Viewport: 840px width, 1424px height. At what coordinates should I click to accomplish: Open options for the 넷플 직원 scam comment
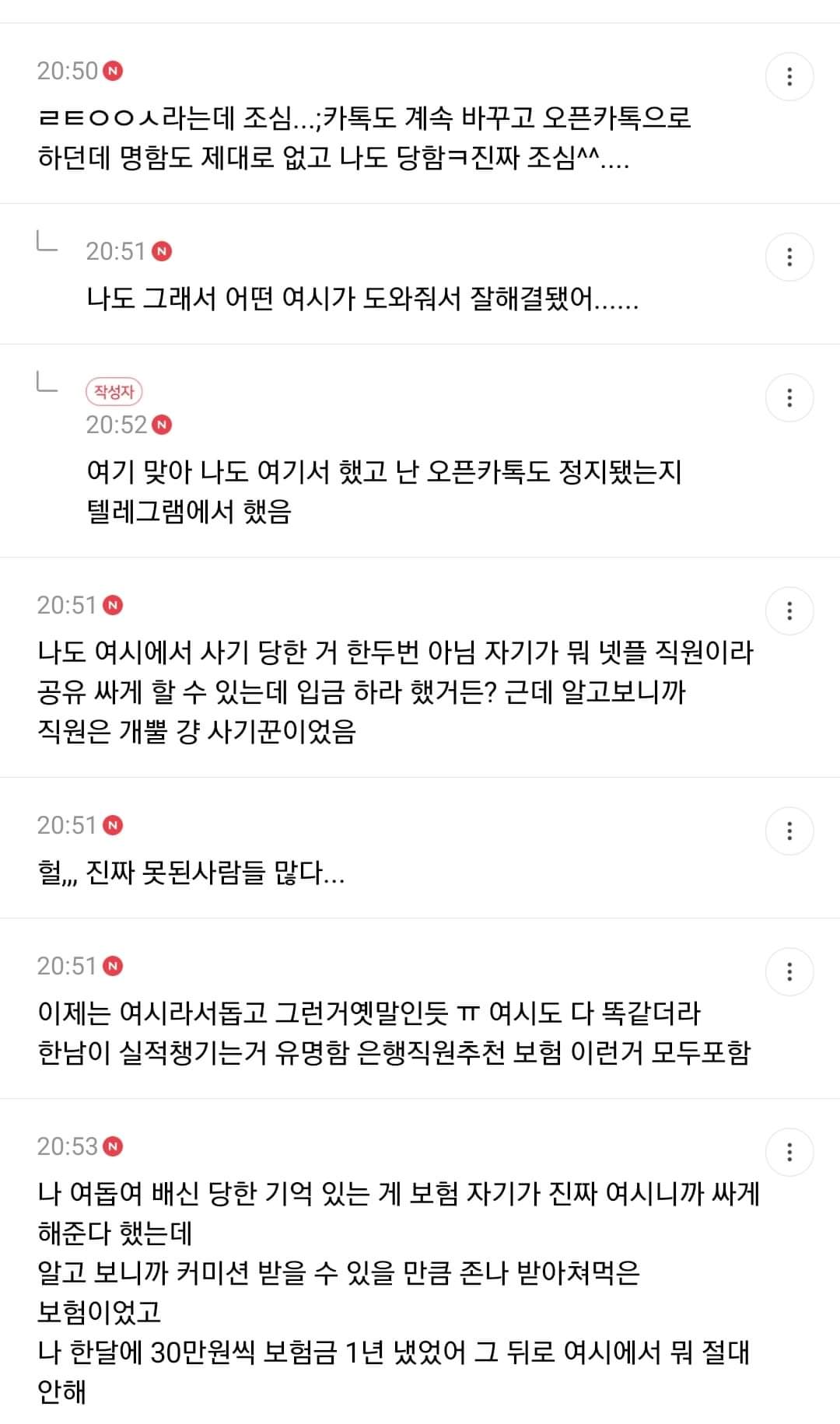789,611
